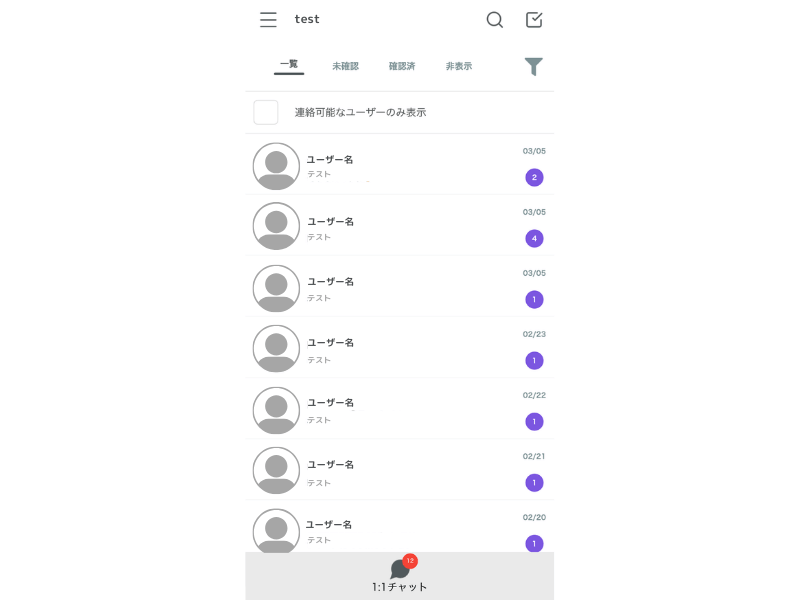Open the chat dated 02/22
The height and width of the screenshot is (600, 800).
tap(400, 409)
